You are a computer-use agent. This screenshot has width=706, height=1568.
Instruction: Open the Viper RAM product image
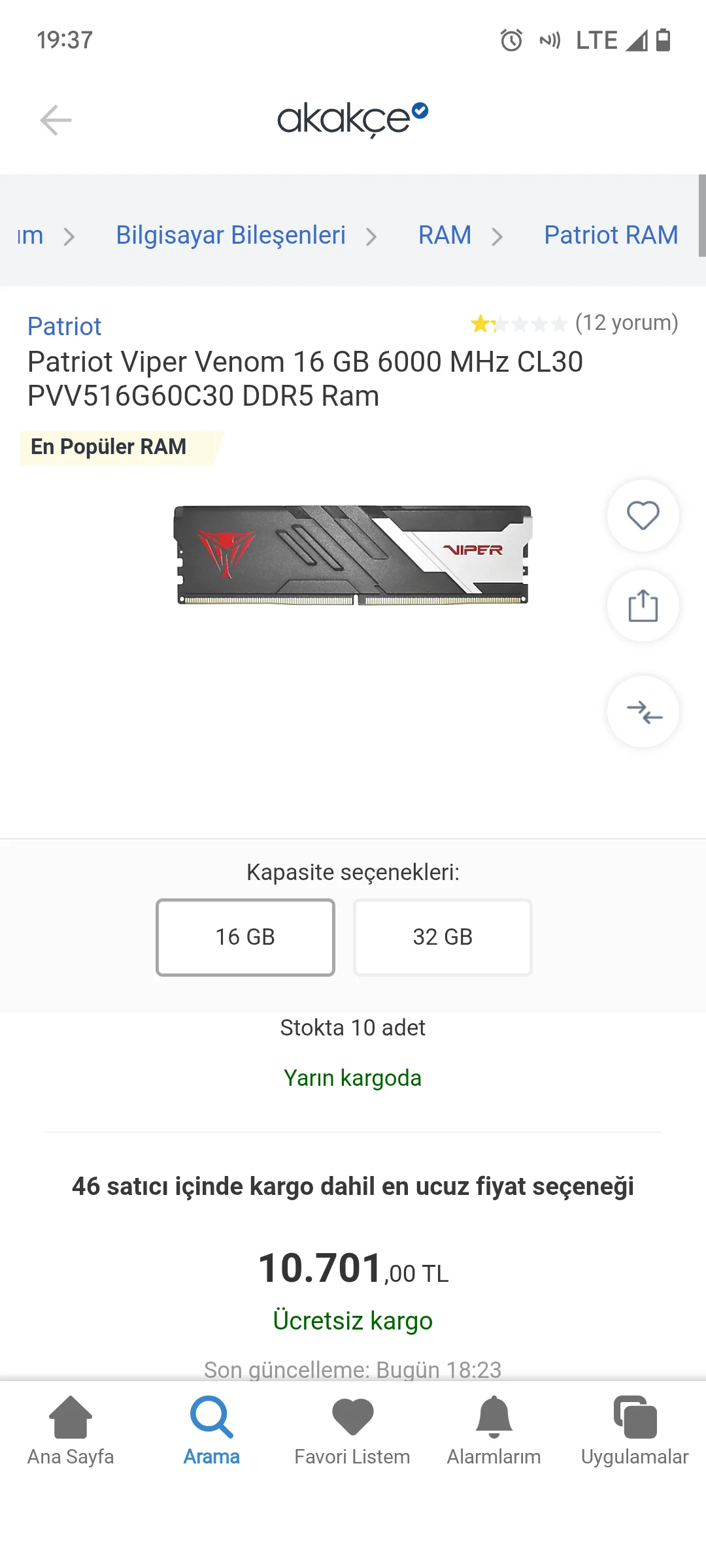353,555
